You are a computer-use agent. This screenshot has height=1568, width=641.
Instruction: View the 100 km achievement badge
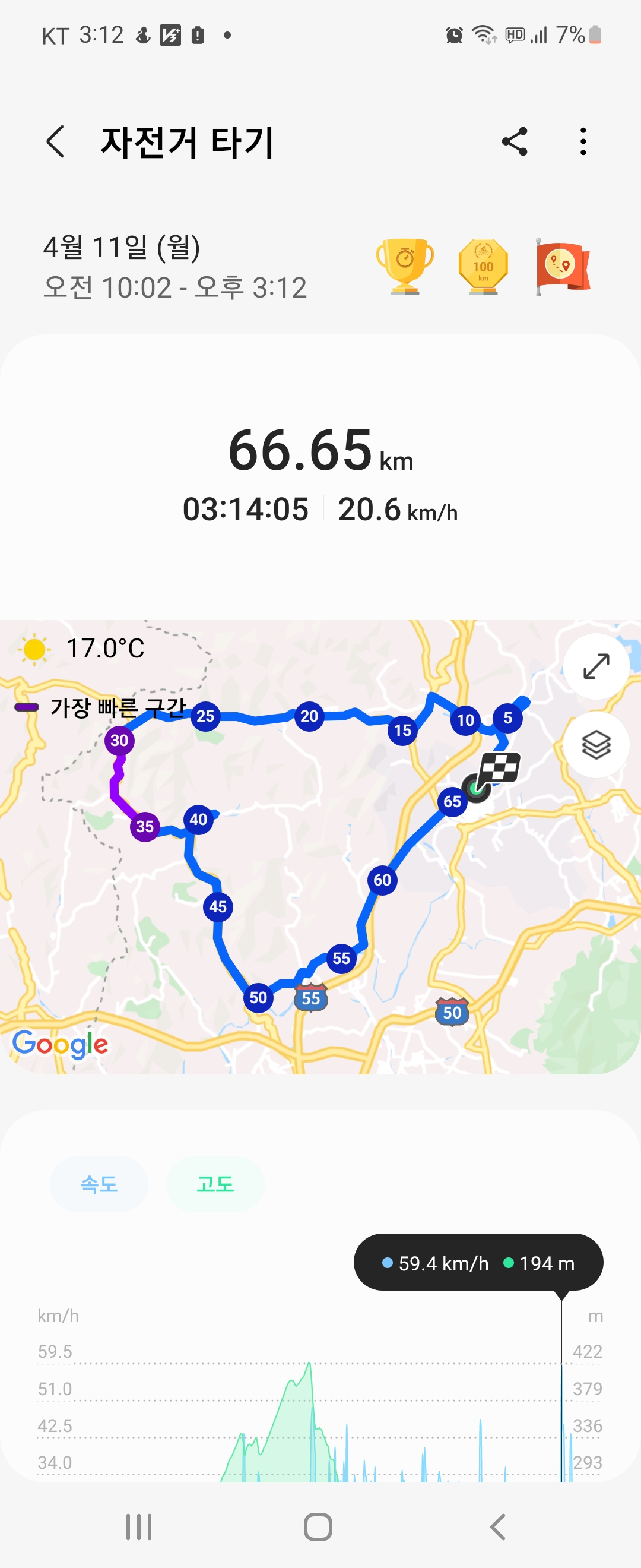[483, 266]
